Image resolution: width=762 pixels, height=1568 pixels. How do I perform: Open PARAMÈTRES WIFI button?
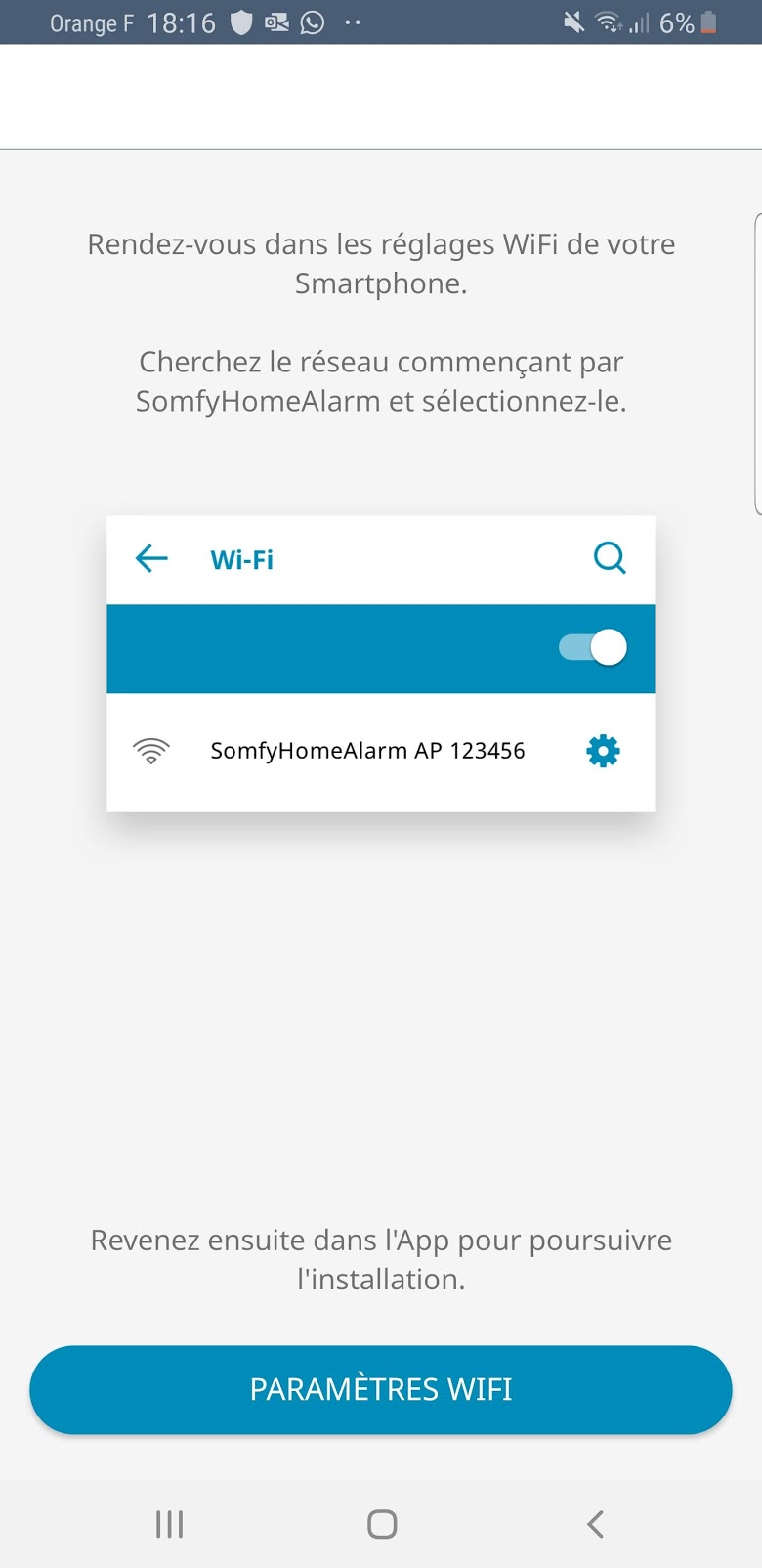click(381, 1389)
